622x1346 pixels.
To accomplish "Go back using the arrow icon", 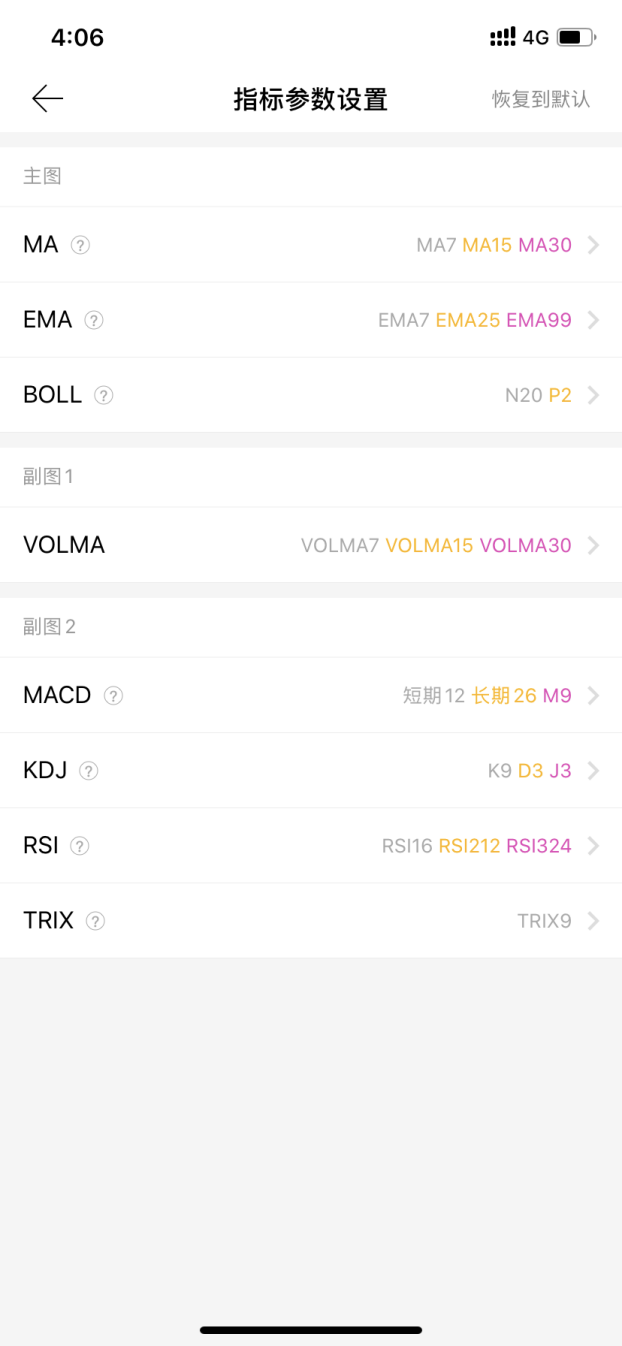I will pos(48,98).
